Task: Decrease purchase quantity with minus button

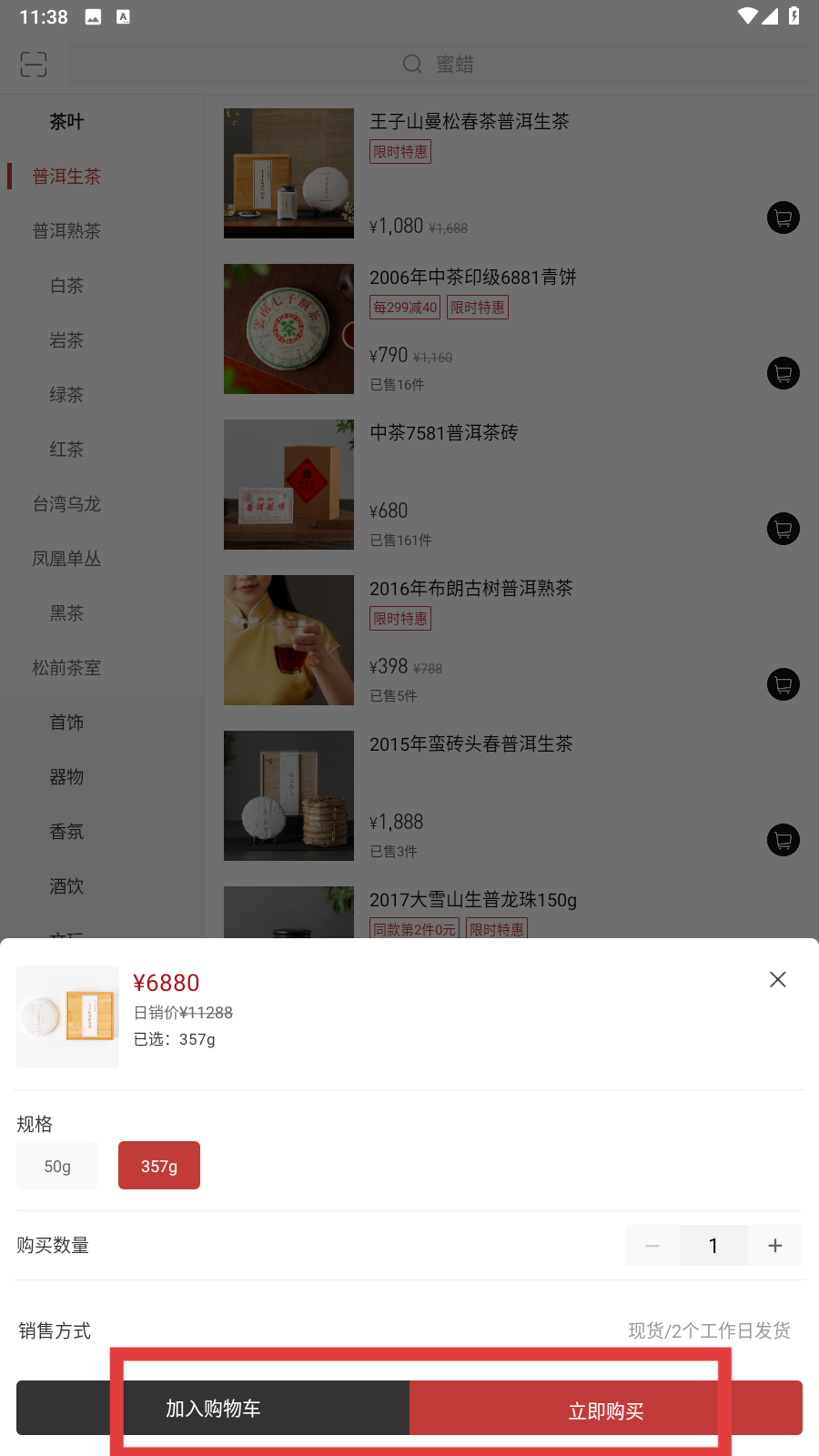Action: click(x=652, y=1245)
